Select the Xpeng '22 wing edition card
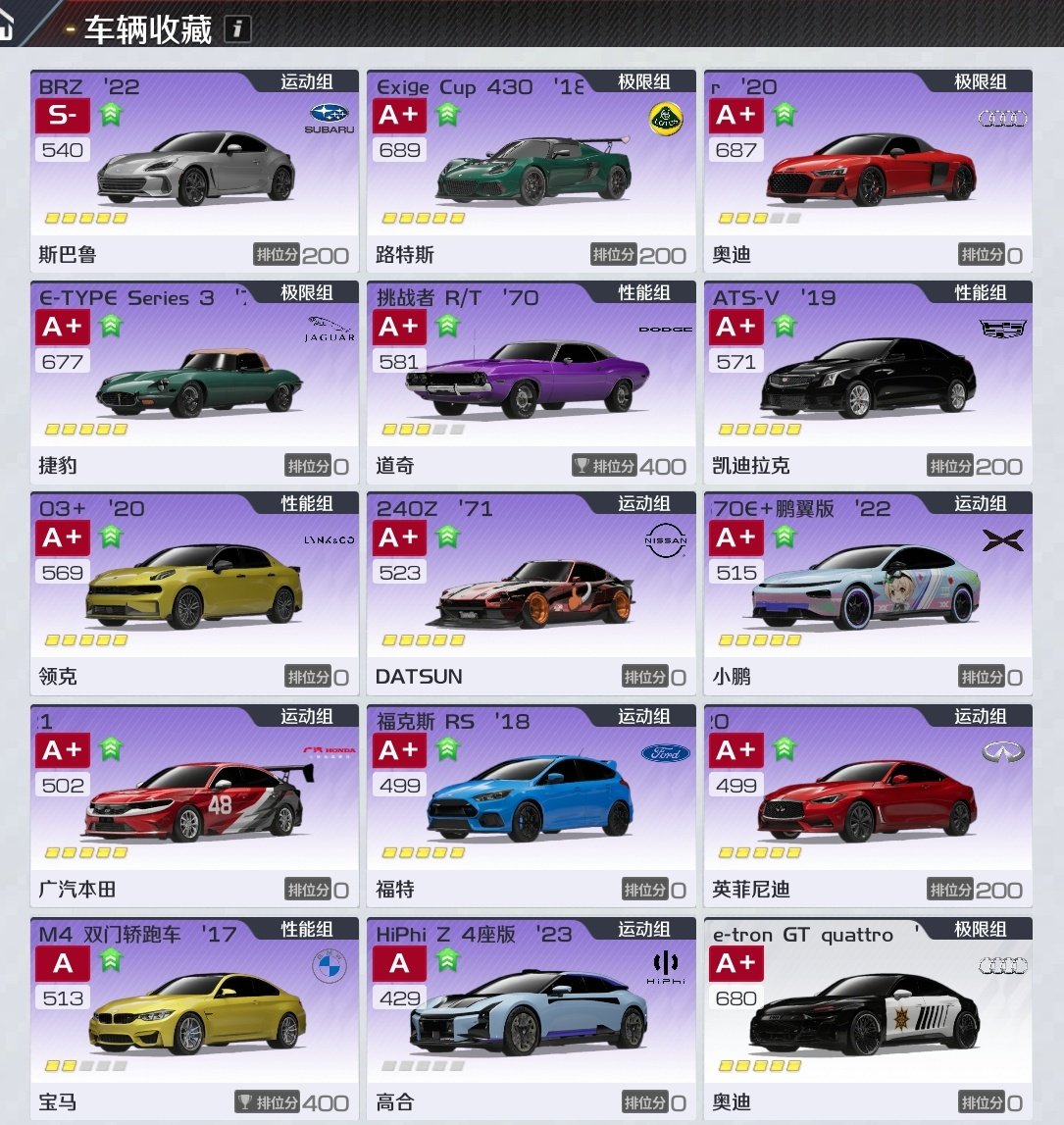 (x=868, y=593)
